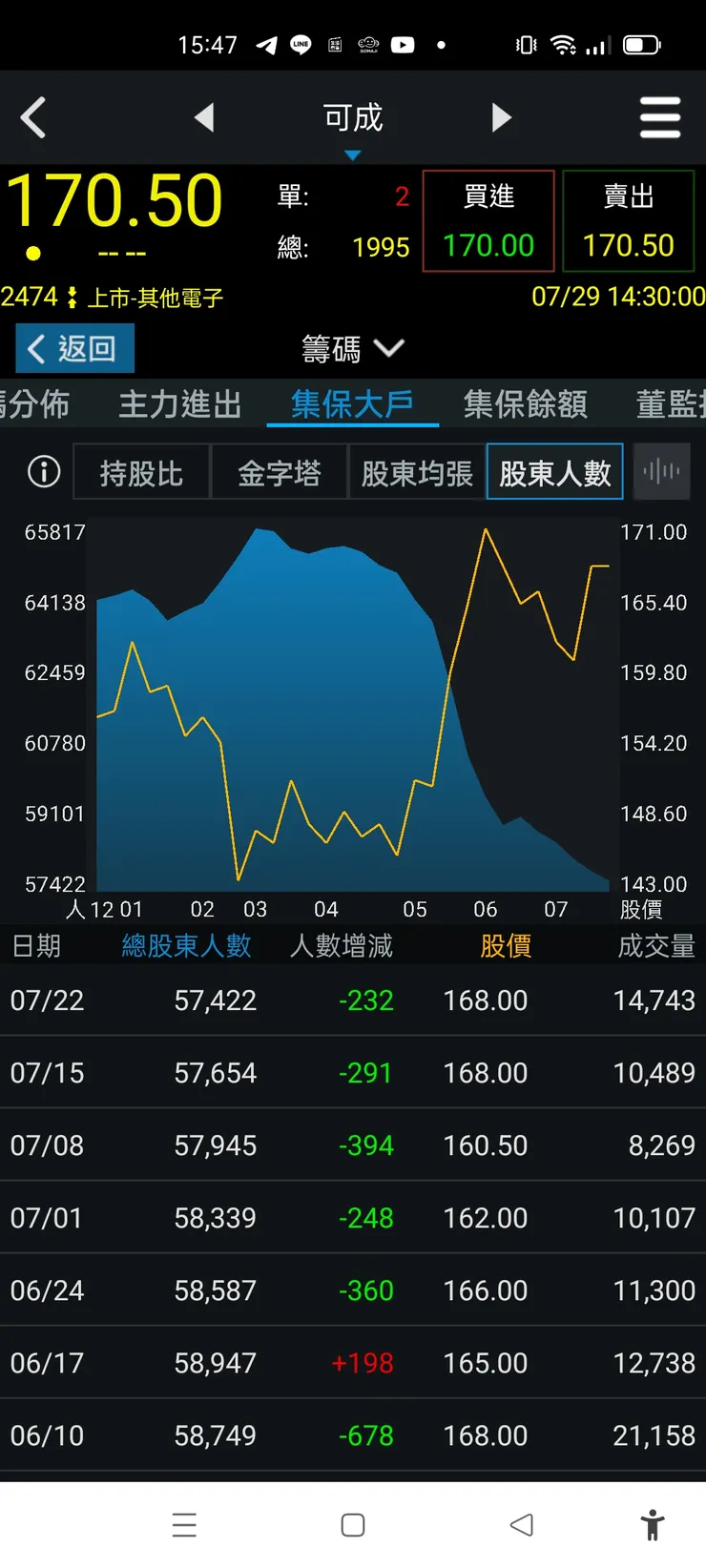The height and width of the screenshot is (1568, 706).
Task: Open the 主力進出 tab
Action: [x=178, y=403]
